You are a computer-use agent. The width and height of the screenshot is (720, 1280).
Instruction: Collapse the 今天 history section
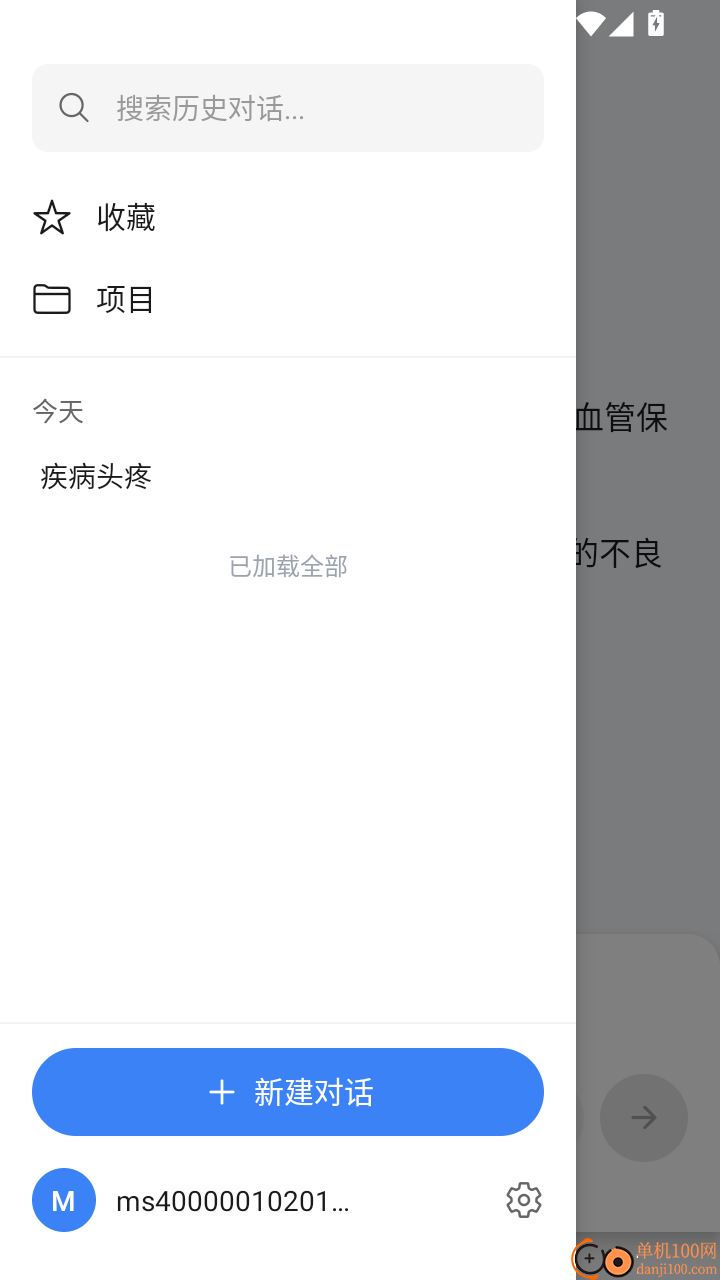click(58, 411)
